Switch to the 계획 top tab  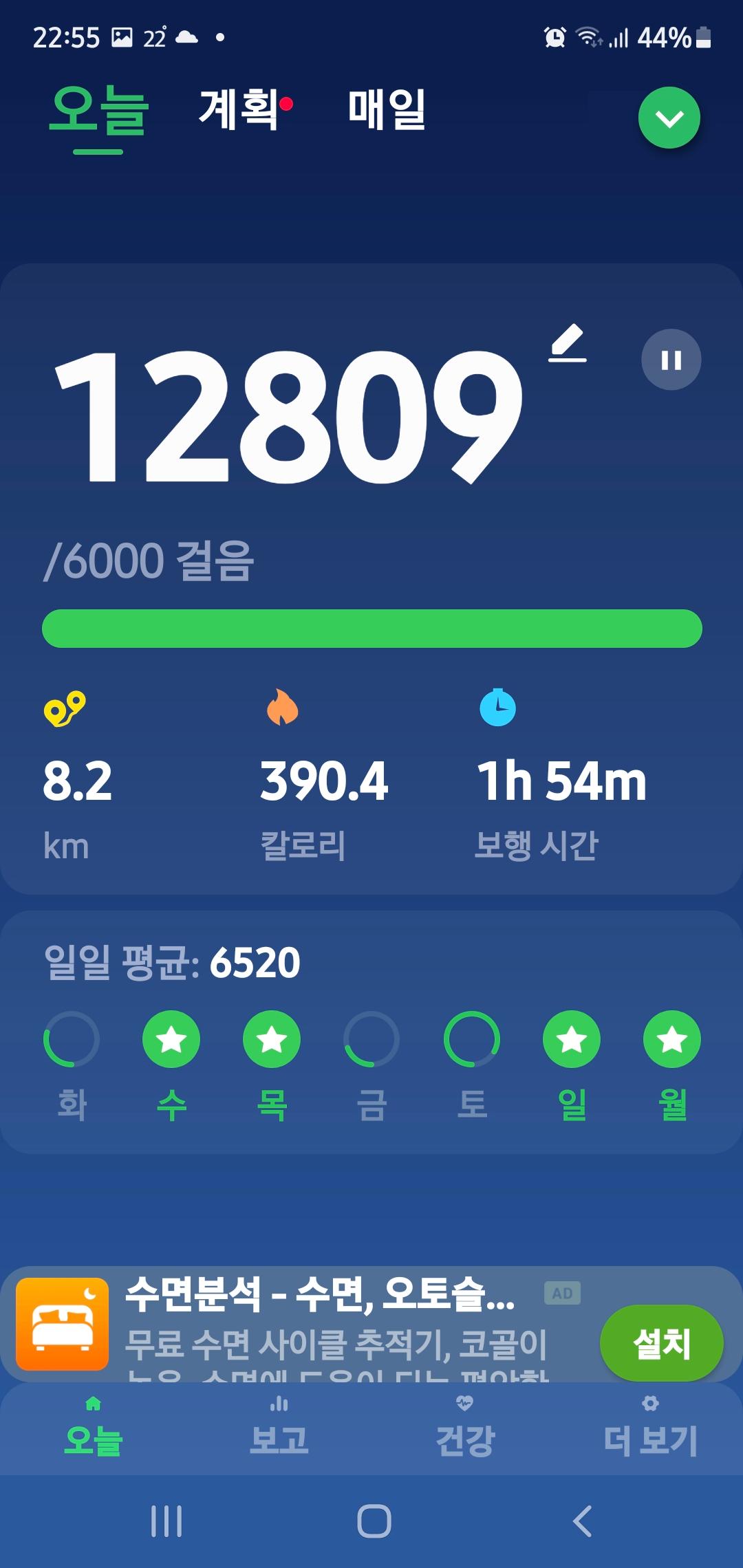(239, 110)
